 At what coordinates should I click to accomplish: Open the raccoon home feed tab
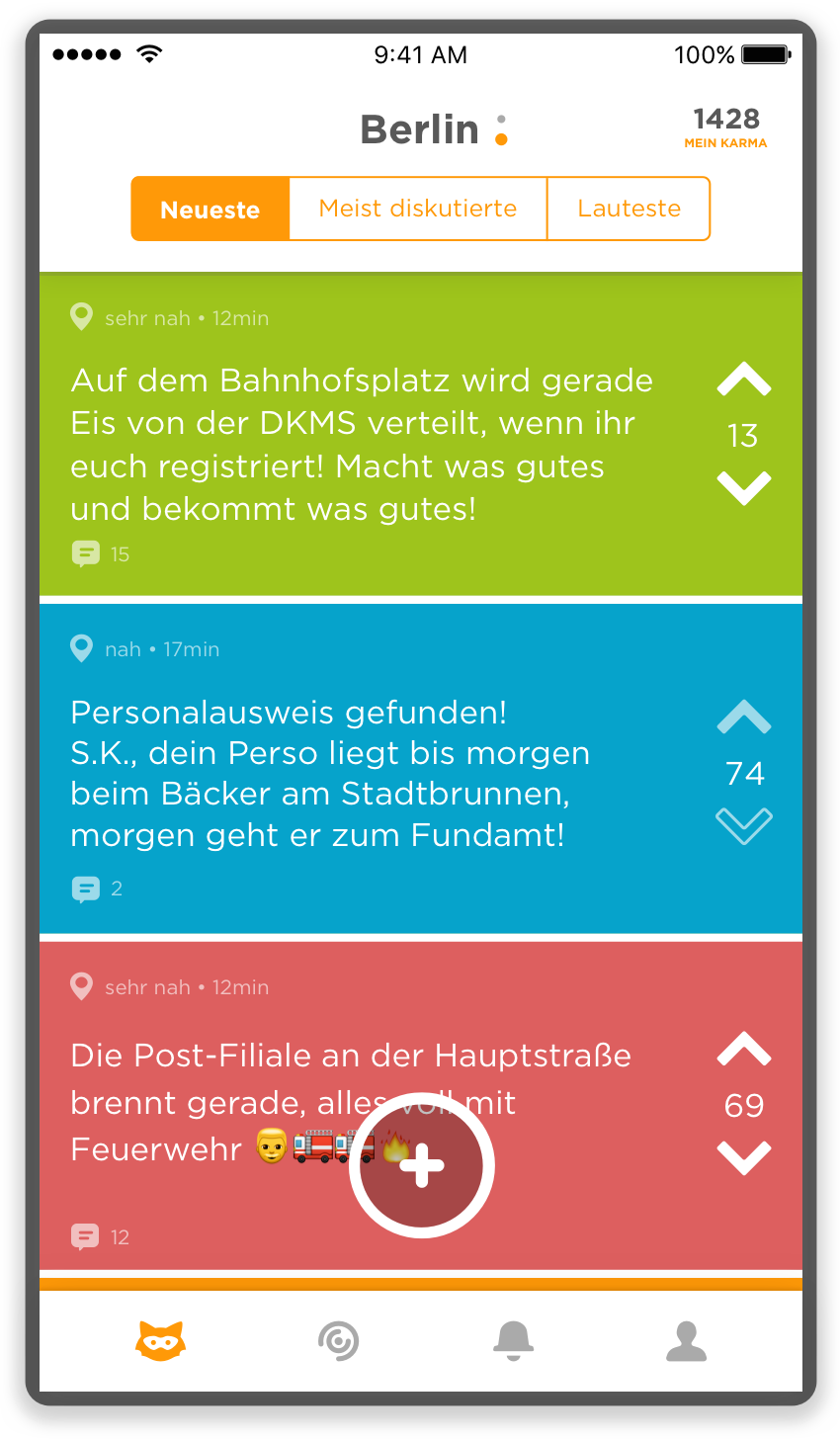click(161, 1341)
